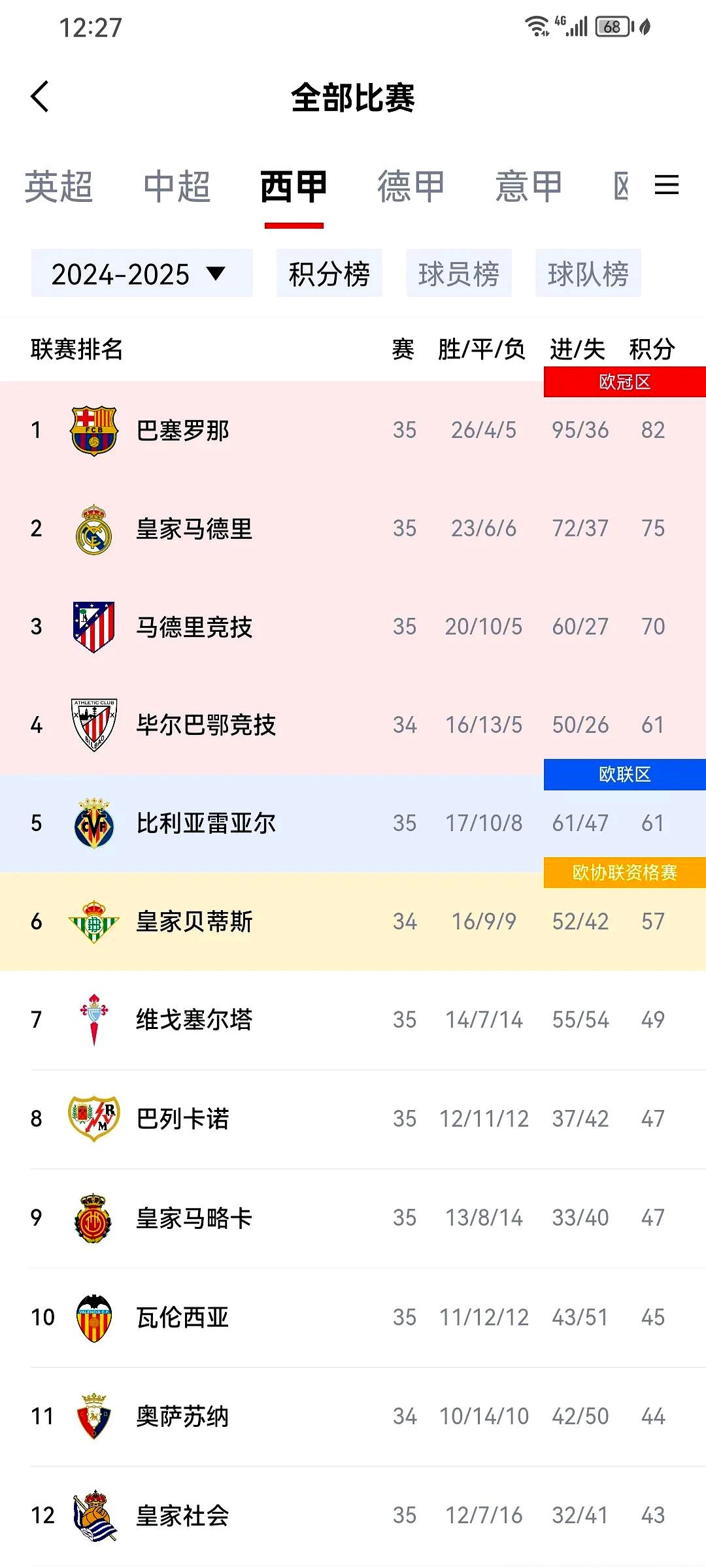Click the 奥萨苏纳 club badge

point(93,1416)
